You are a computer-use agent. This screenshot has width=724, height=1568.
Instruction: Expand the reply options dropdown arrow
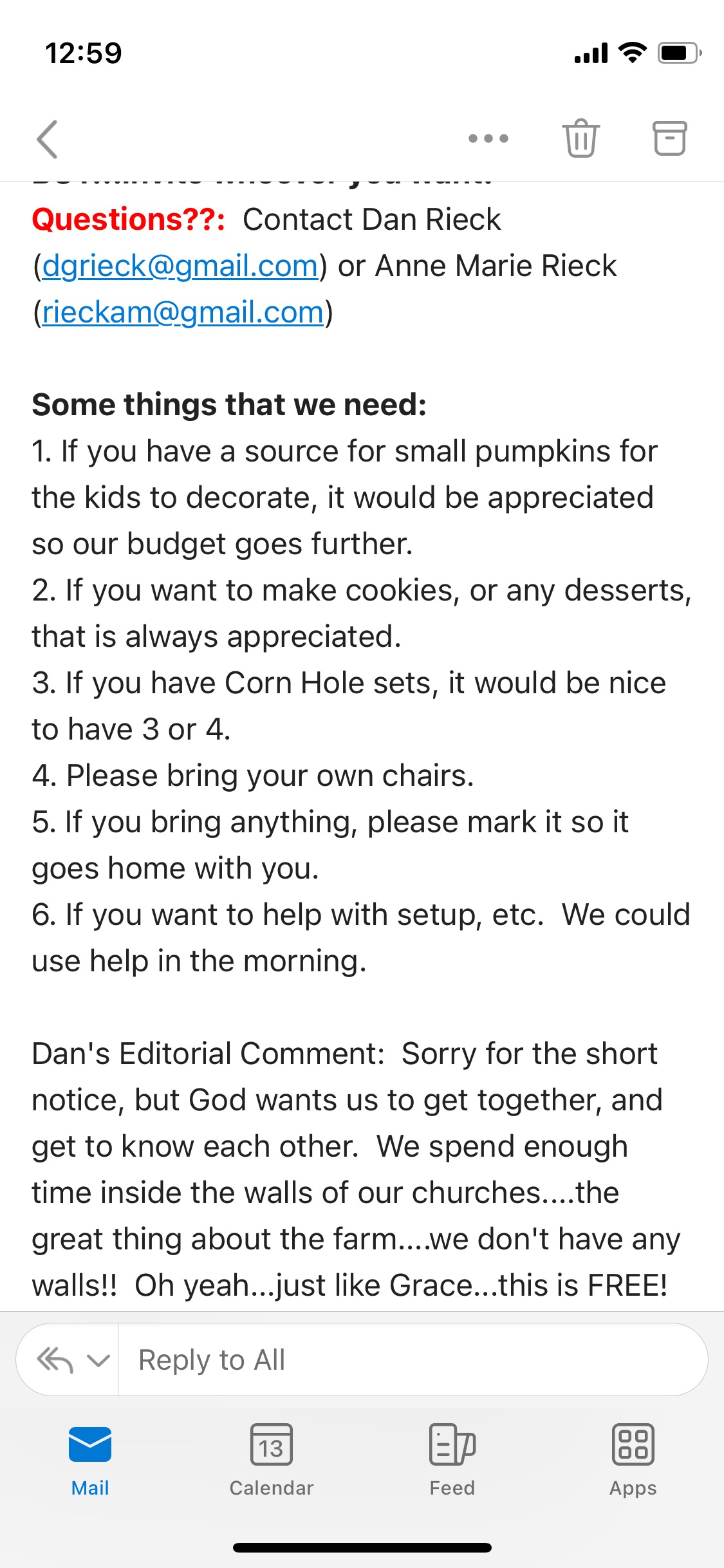pyautogui.click(x=98, y=1360)
